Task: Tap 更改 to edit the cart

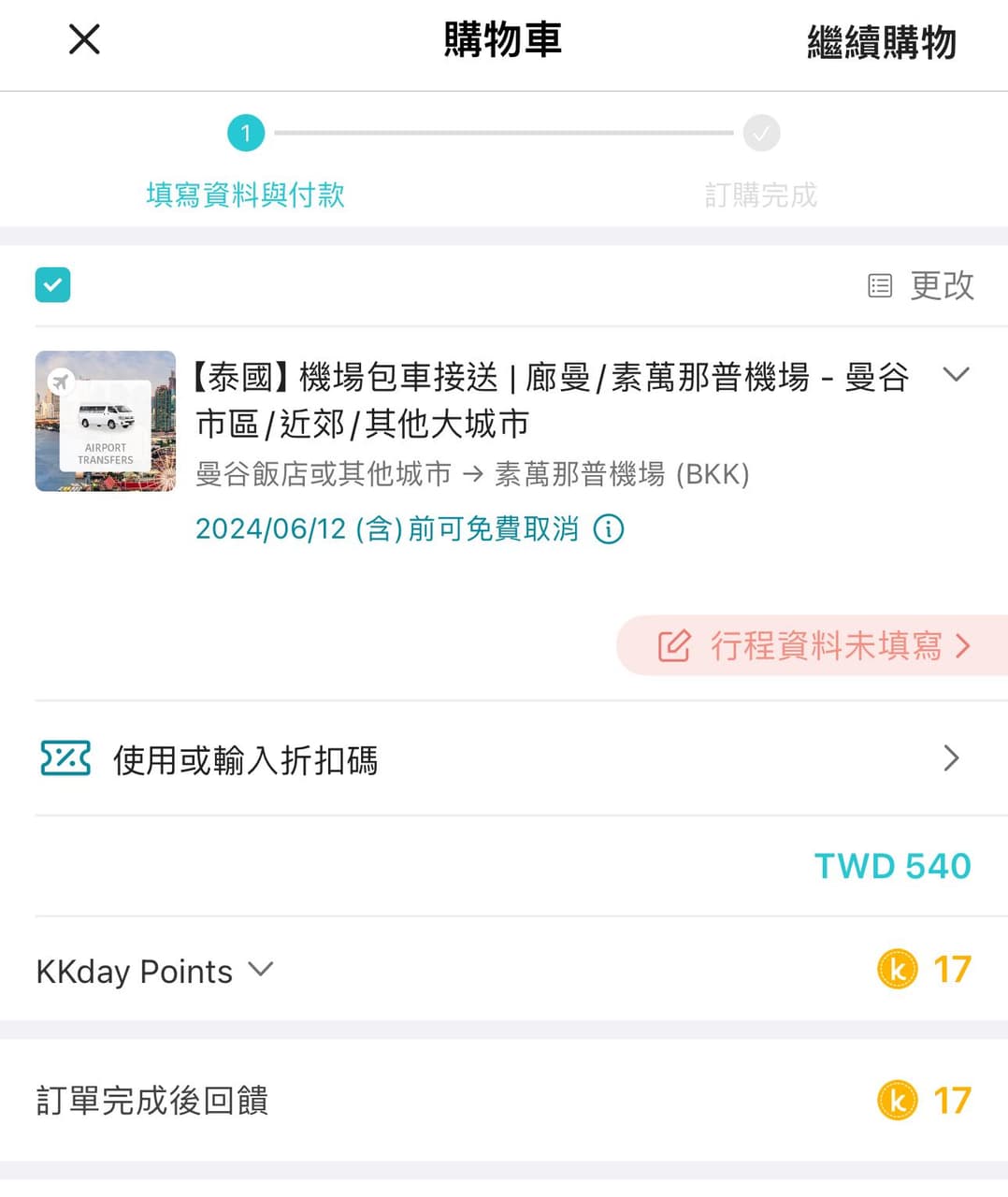Action: [x=922, y=285]
